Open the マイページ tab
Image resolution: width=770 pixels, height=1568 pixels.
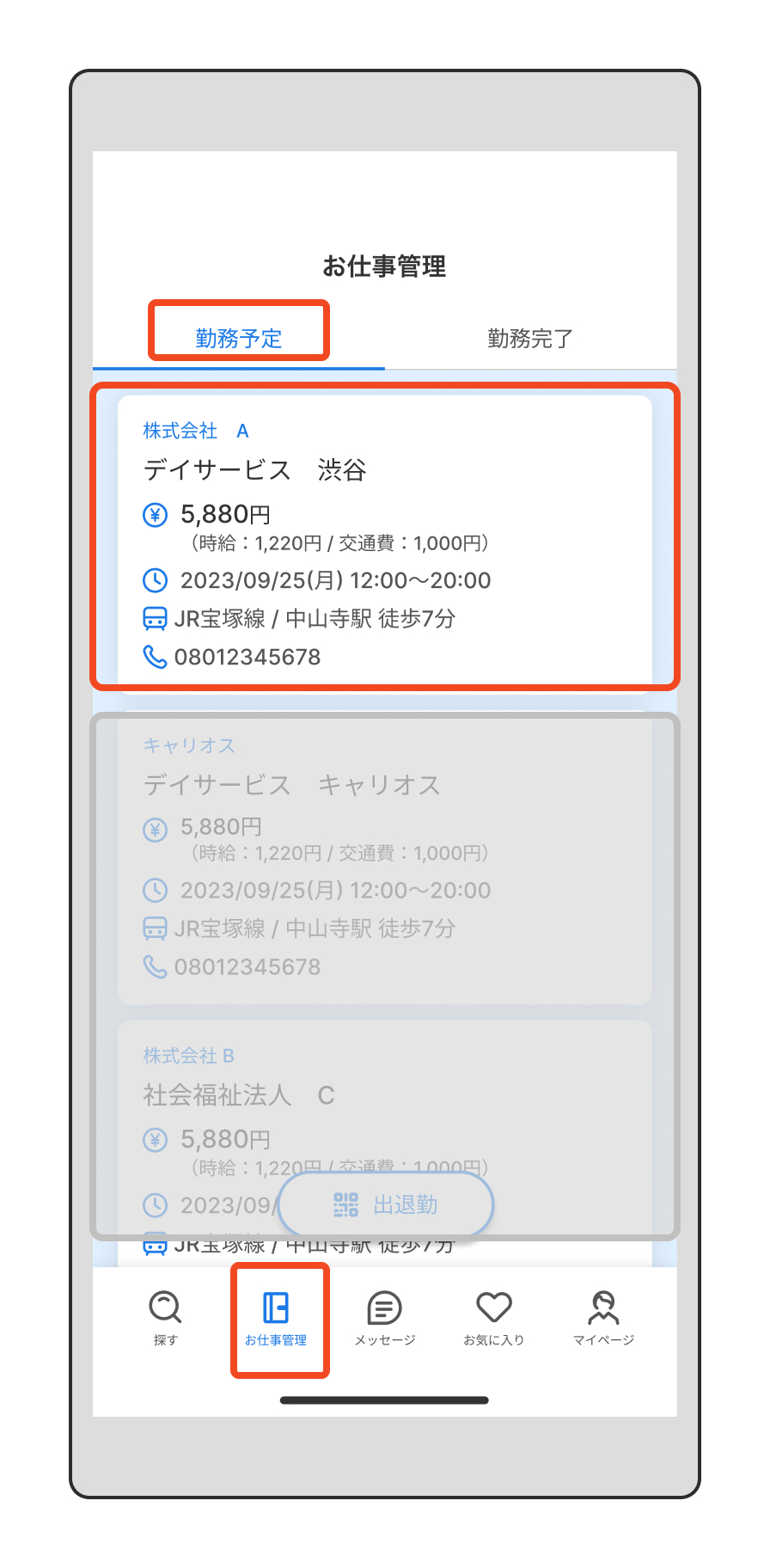click(x=603, y=1317)
